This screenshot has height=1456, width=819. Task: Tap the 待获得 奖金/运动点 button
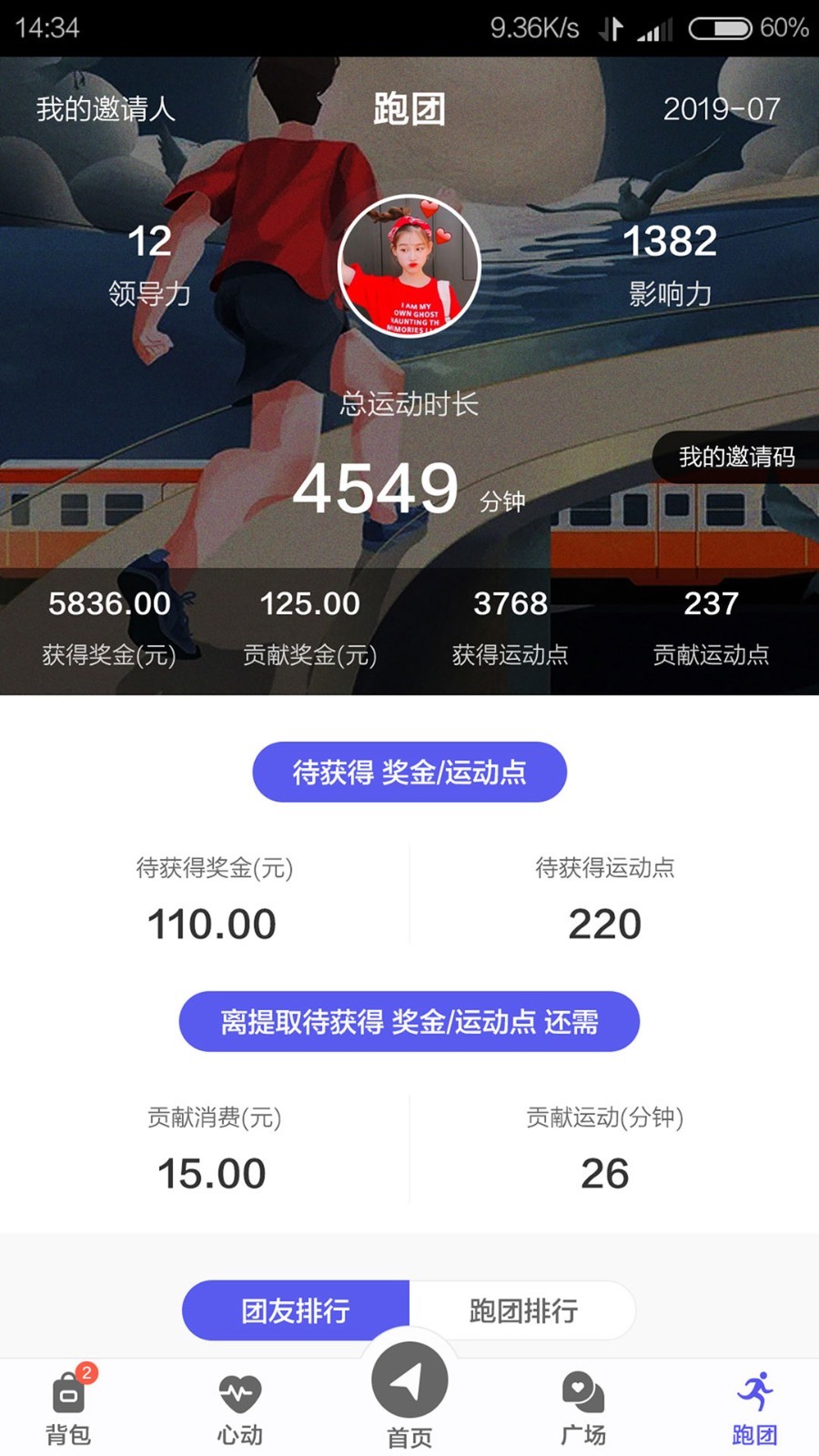click(x=409, y=773)
